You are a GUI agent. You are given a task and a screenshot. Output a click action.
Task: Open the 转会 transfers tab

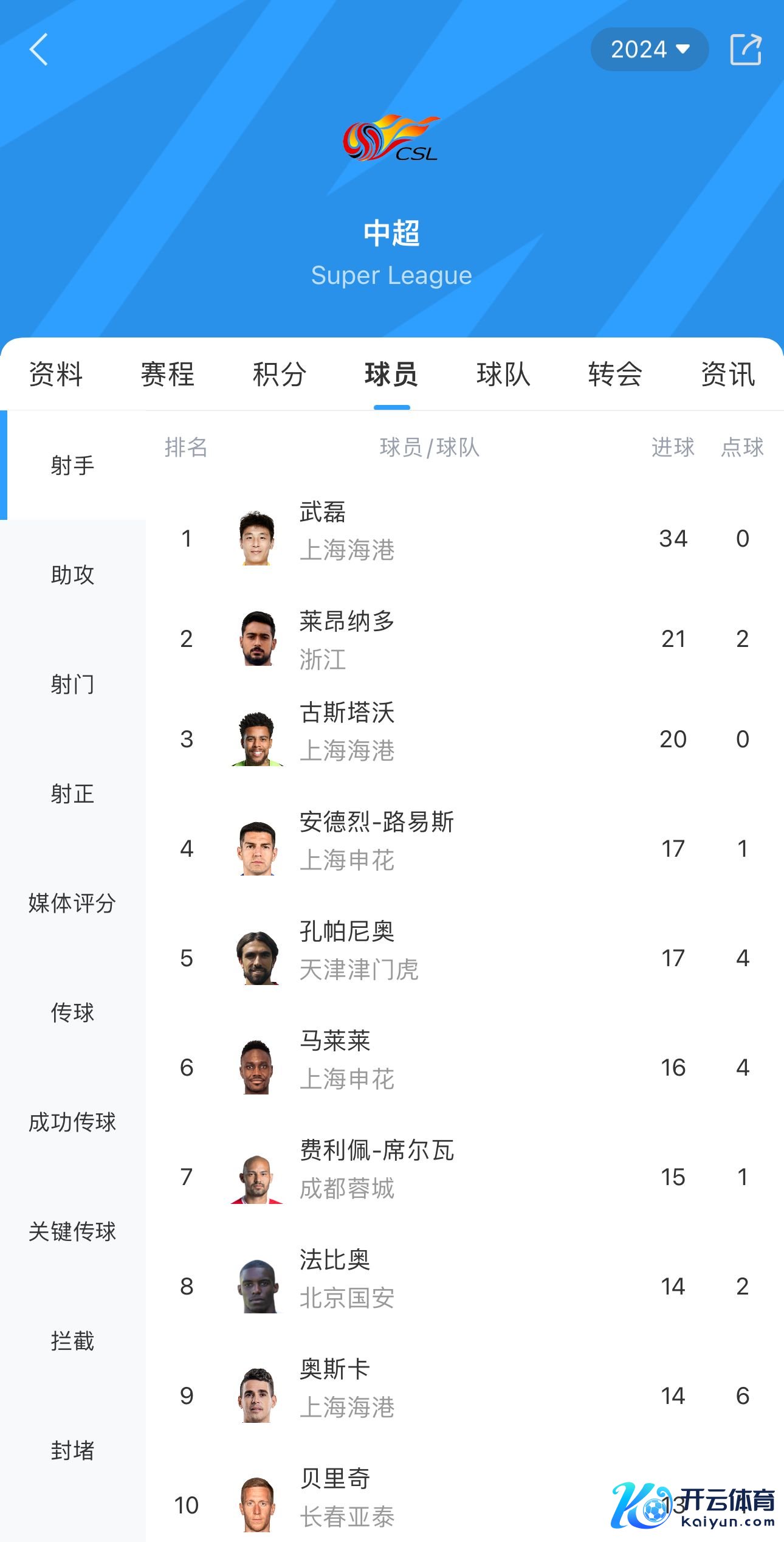click(615, 374)
